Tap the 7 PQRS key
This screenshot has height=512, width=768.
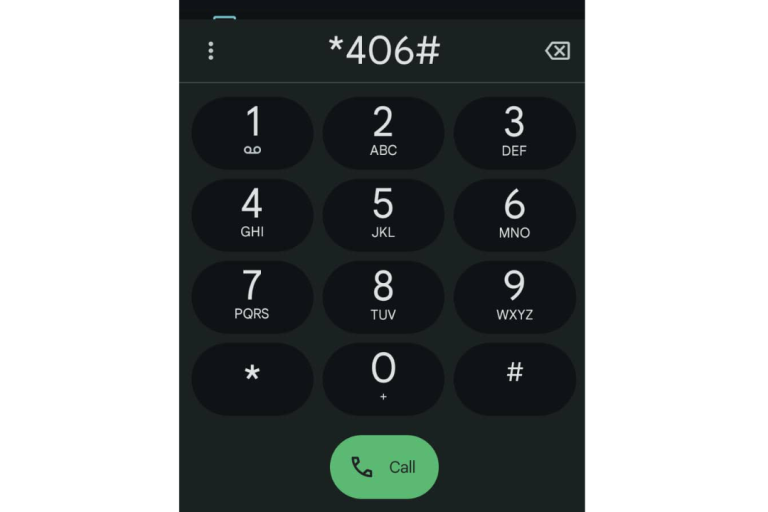pyautogui.click(x=252, y=297)
